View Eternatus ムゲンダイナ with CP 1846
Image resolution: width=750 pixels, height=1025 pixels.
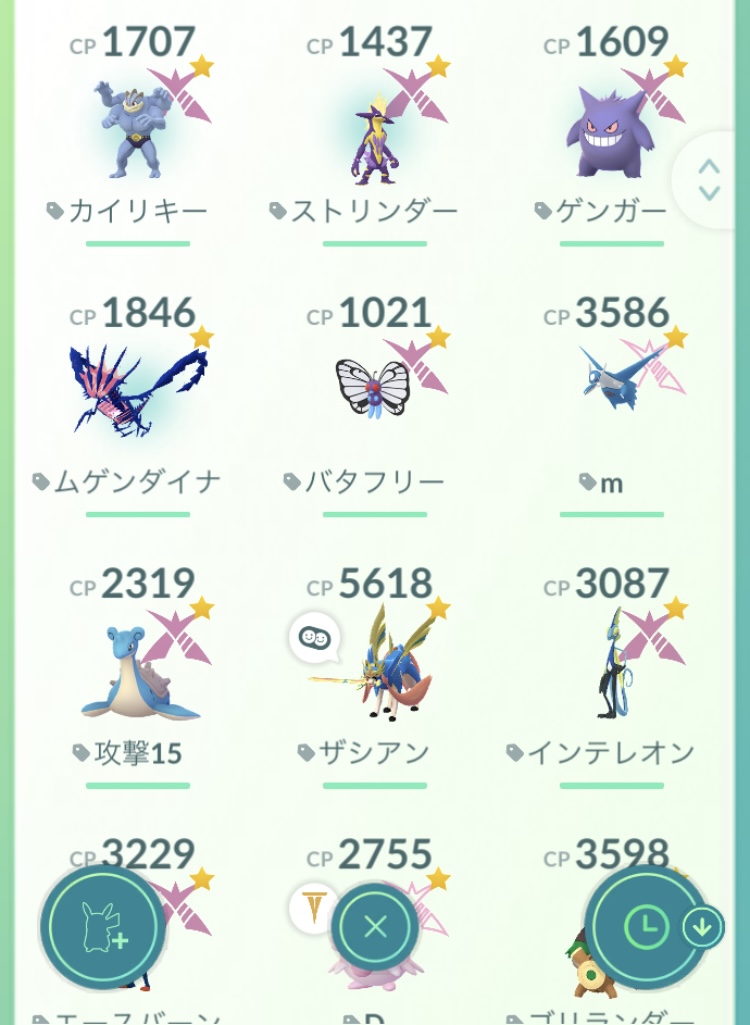[x=137, y=395]
